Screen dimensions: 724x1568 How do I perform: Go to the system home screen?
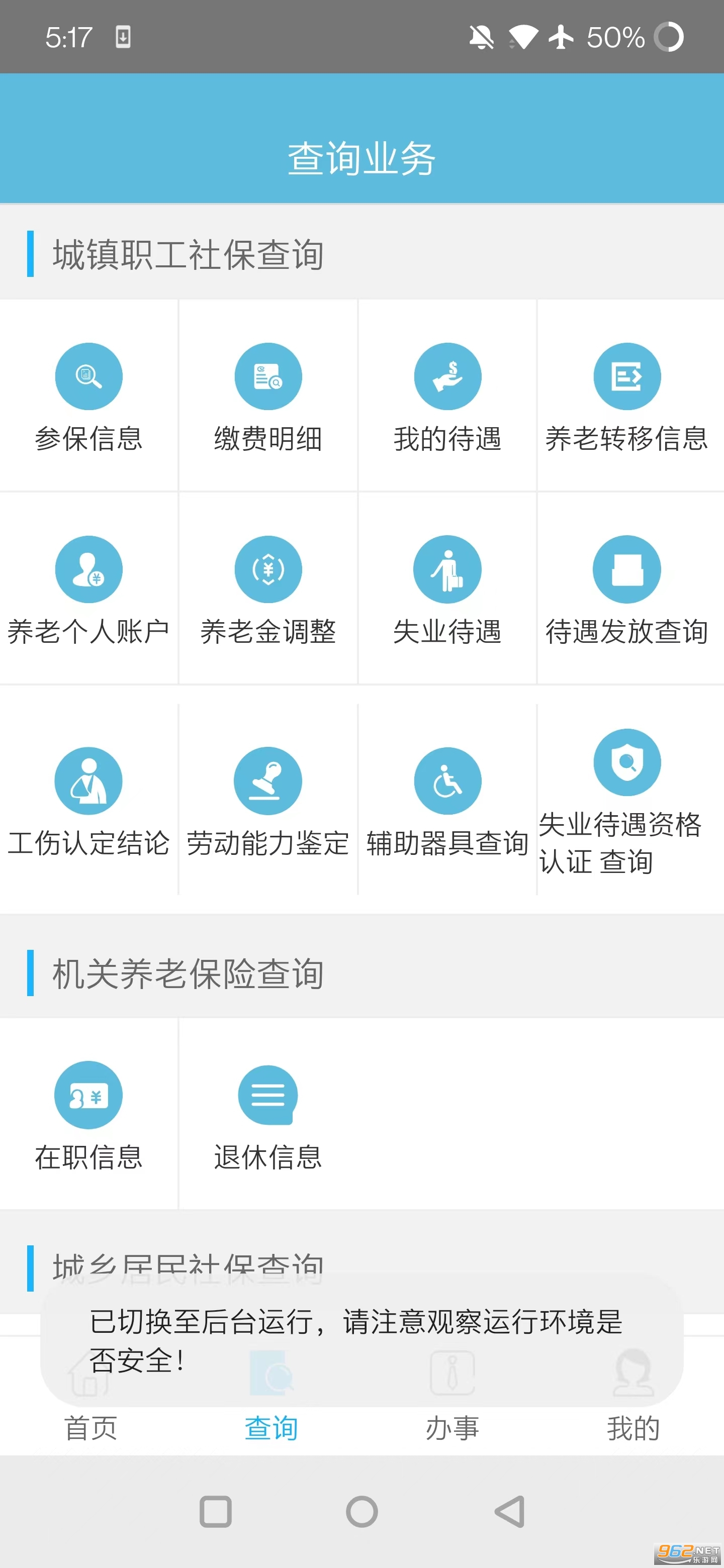pyautogui.click(x=361, y=1511)
